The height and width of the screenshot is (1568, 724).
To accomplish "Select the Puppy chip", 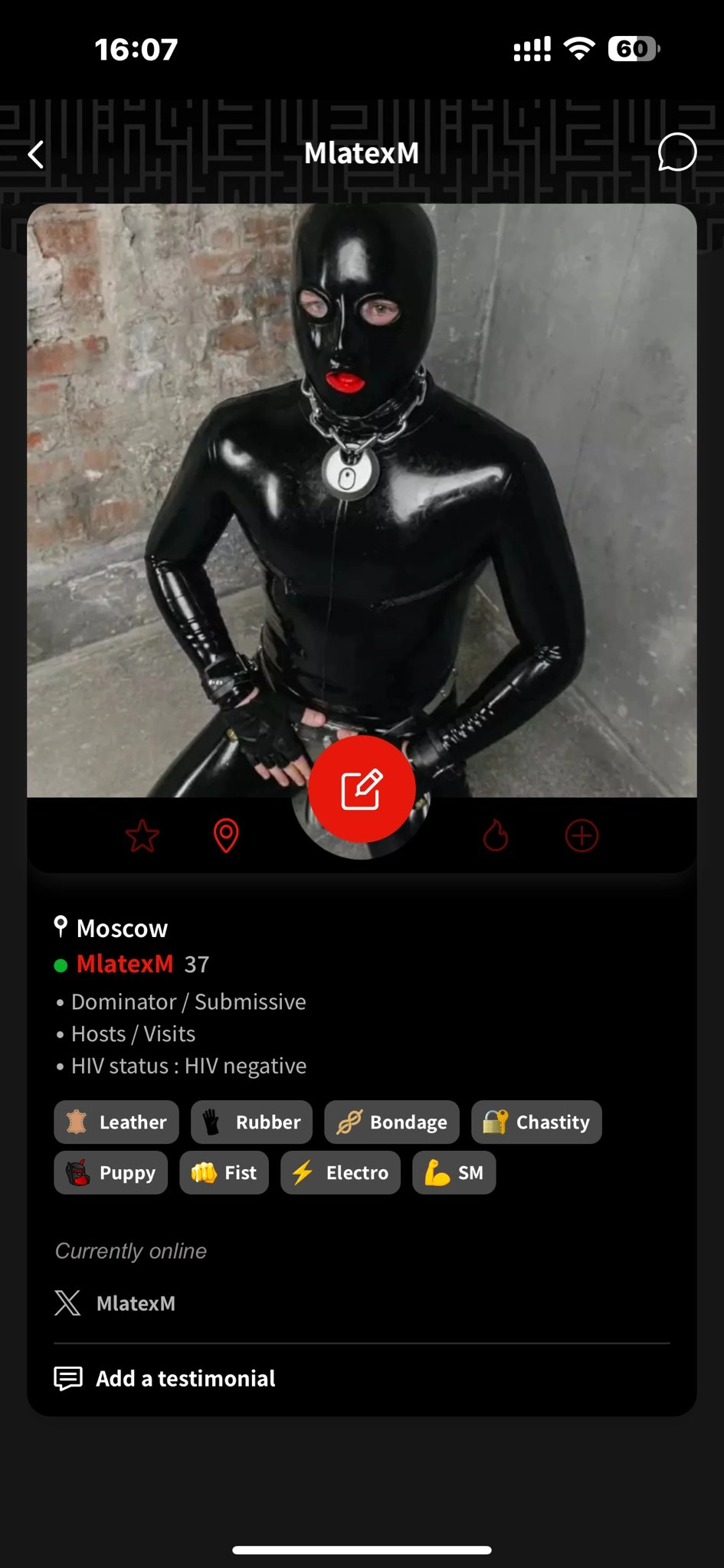I will point(110,1172).
